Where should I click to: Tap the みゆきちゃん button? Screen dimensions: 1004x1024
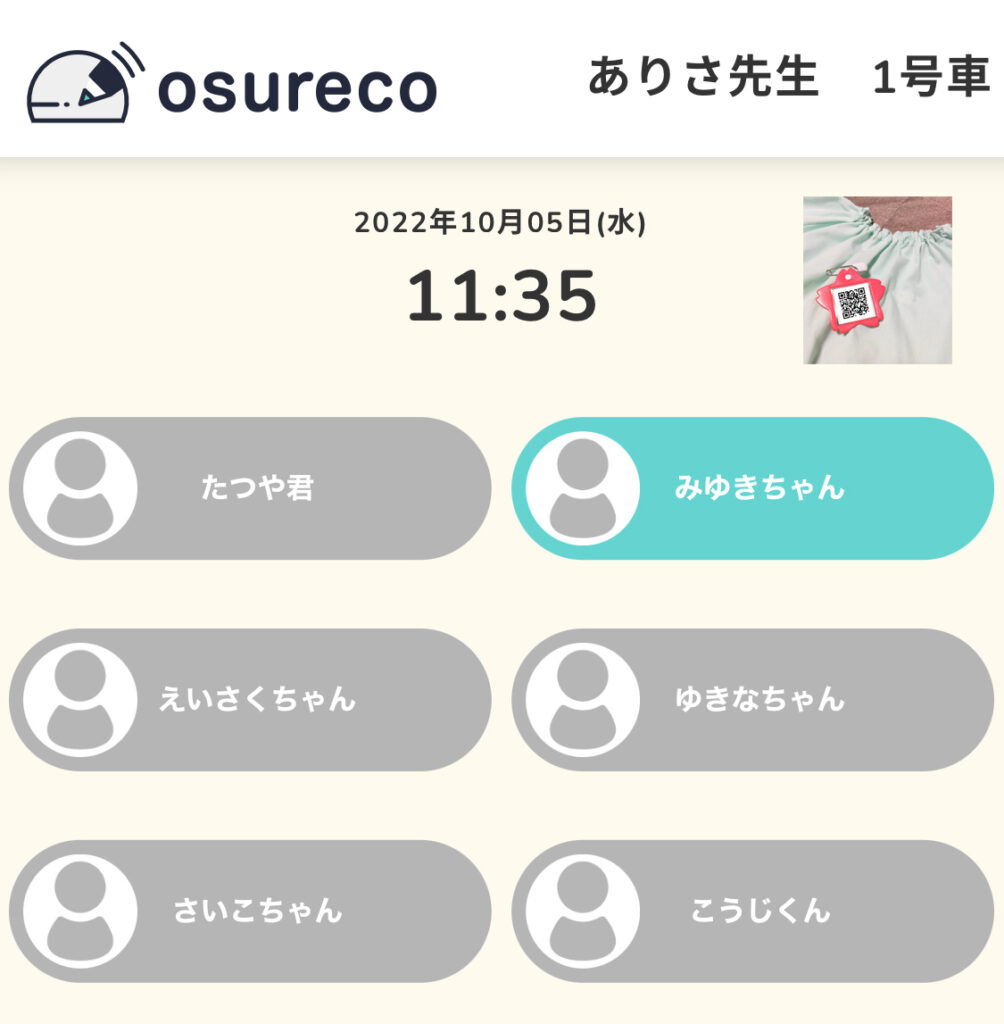(752, 488)
